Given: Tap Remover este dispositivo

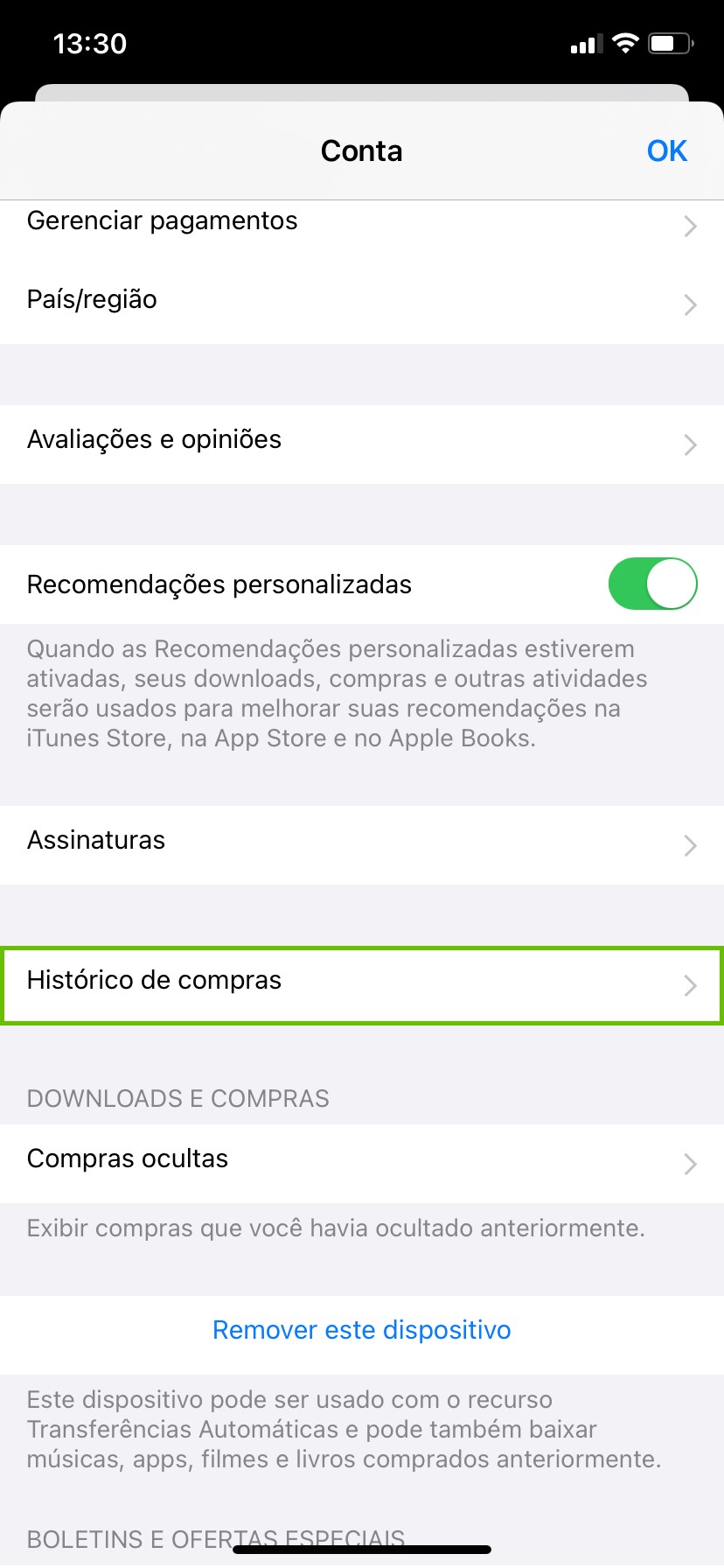Looking at the screenshot, I should pos(362,1332).
